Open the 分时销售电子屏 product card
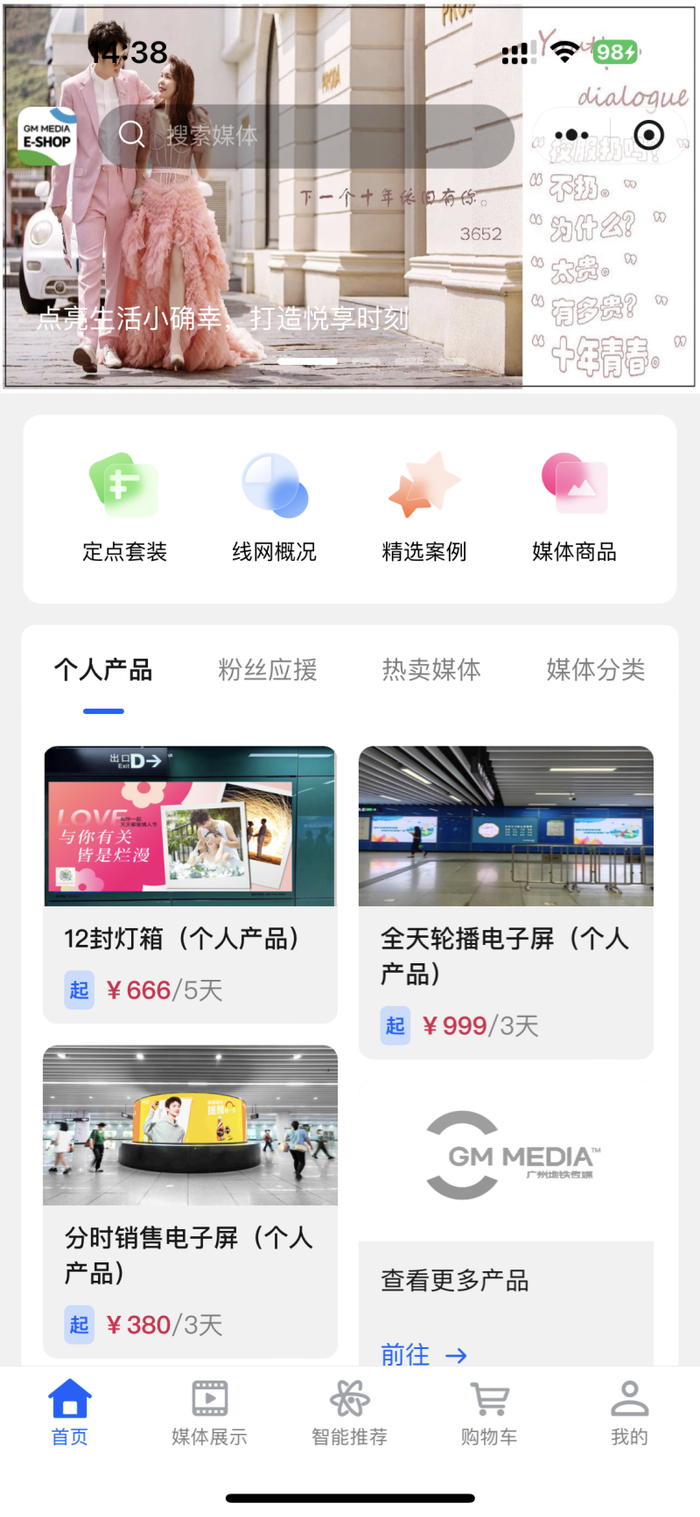 coord(190,1200)
